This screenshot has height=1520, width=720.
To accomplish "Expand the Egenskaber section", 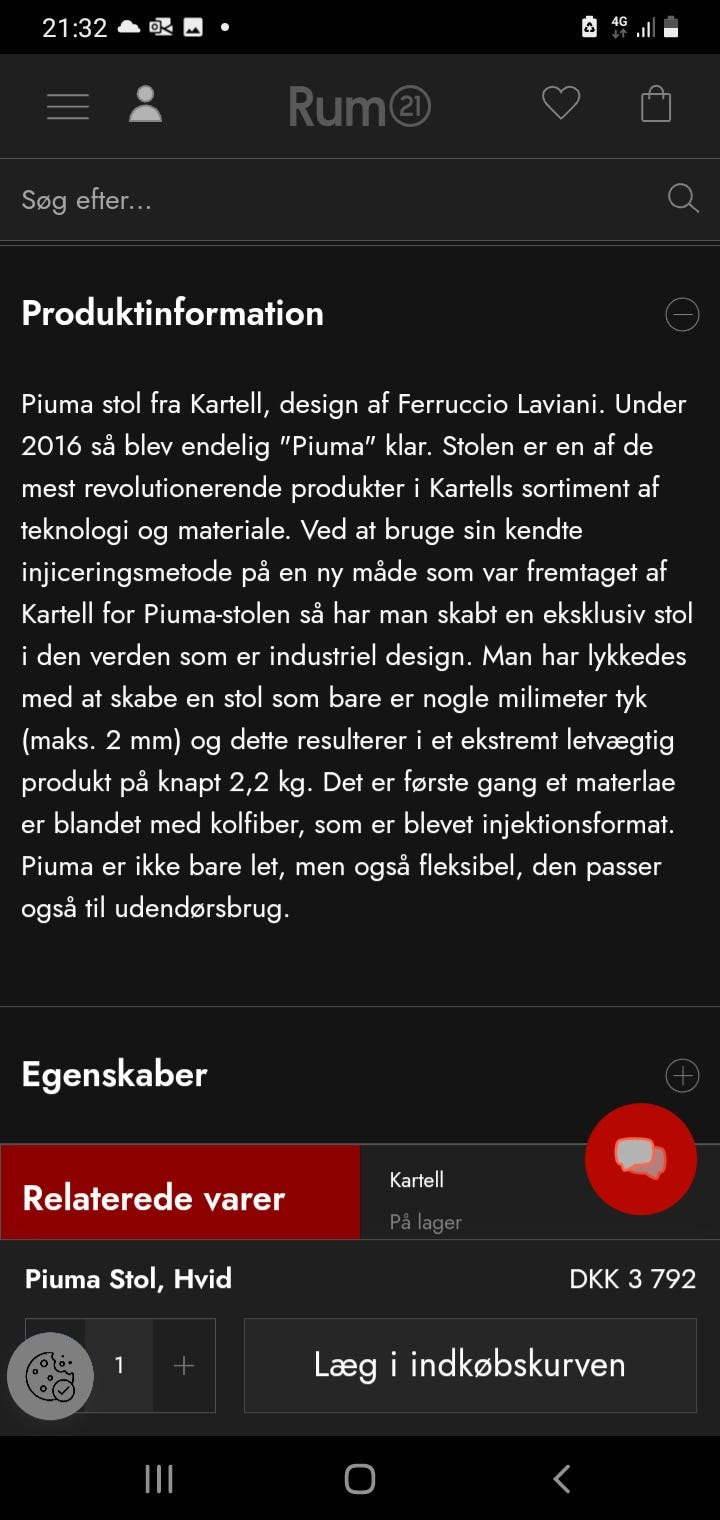I will click(682, 1075).
